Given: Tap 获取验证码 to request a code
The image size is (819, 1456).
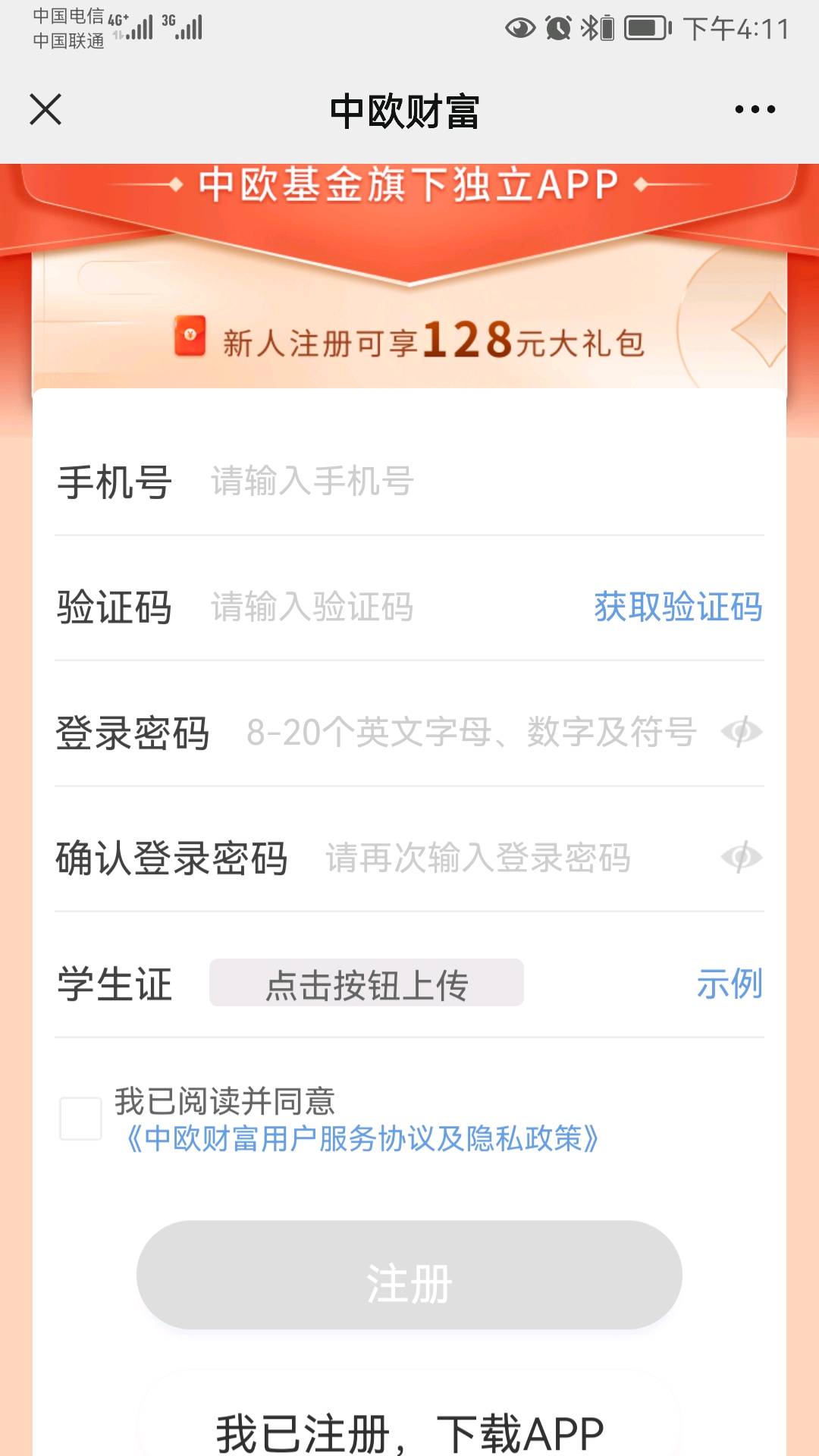Looking at the screenshot, I should (678, 607).
